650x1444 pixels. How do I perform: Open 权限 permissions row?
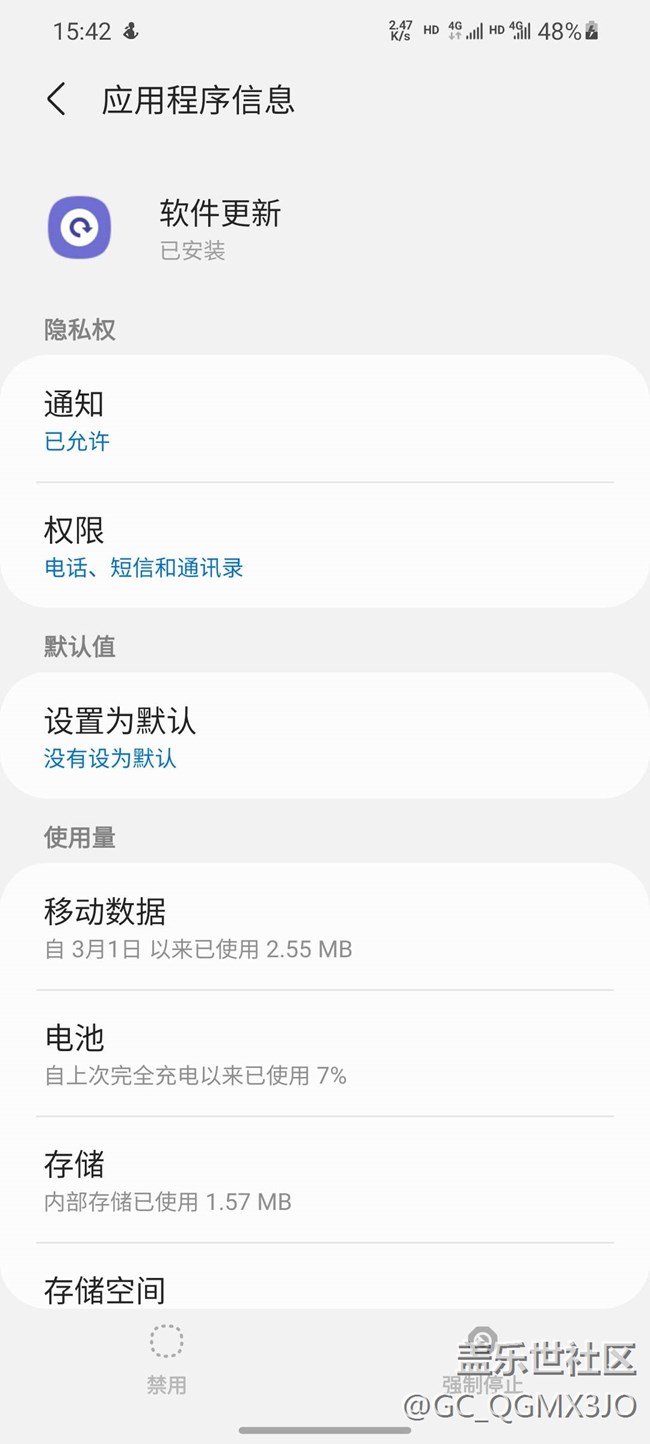(x=324, y=546)
